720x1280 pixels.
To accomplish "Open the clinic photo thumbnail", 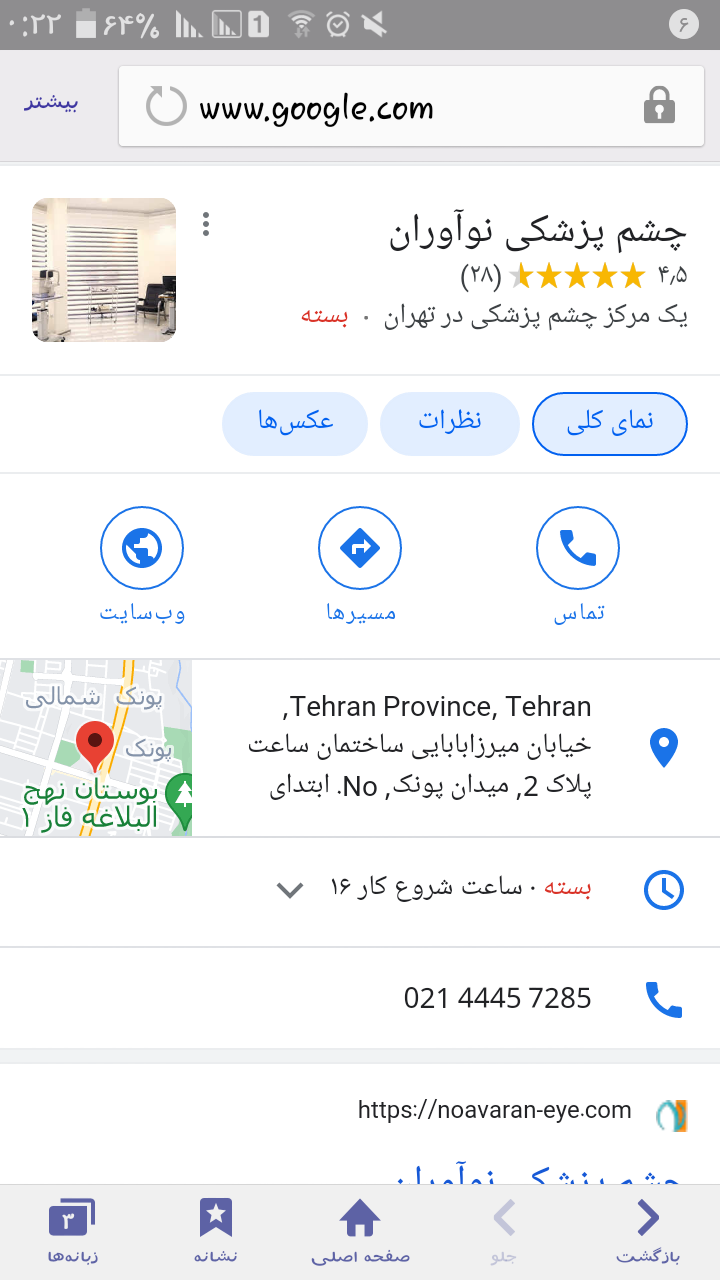I will (104, 269).
